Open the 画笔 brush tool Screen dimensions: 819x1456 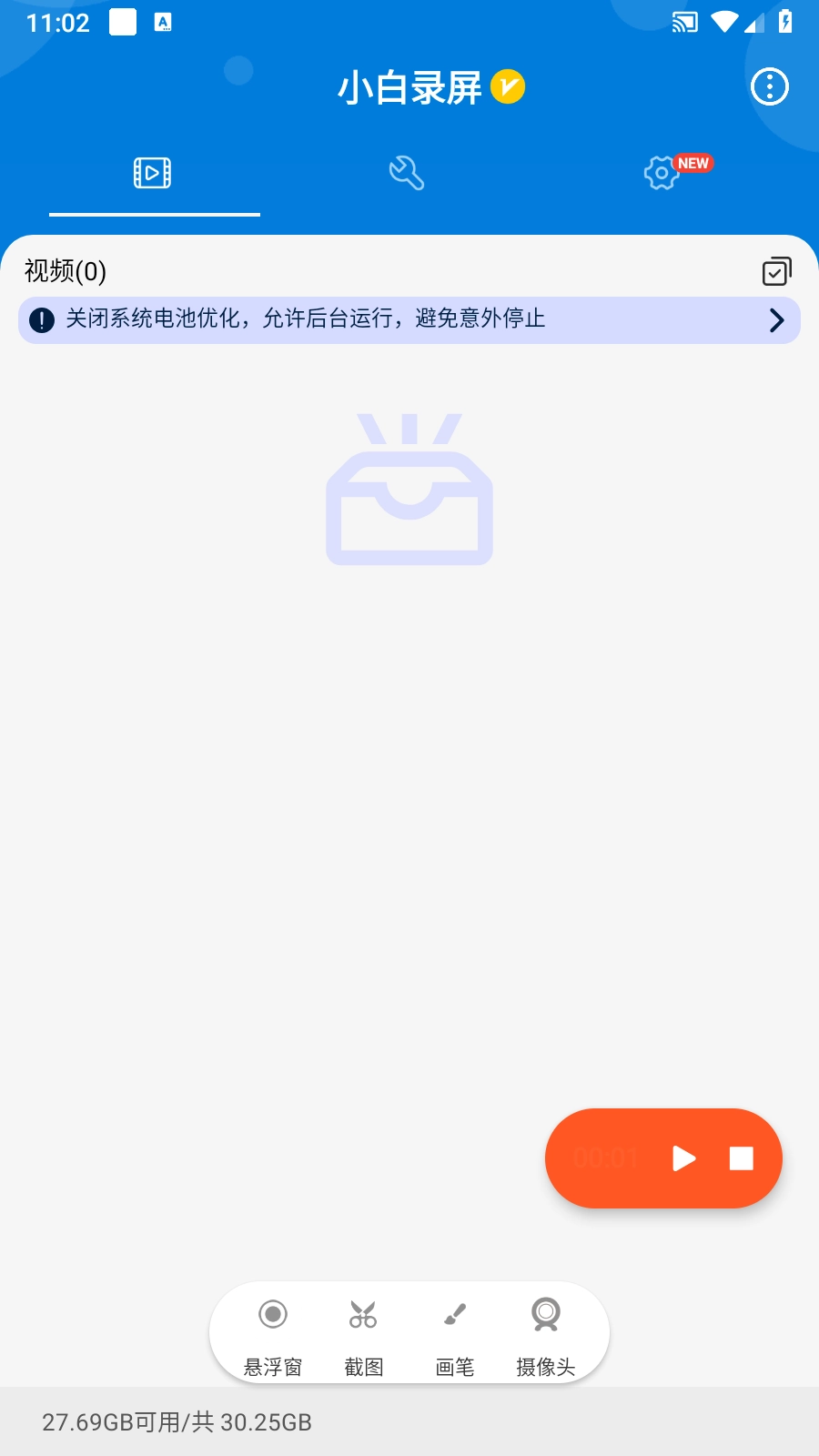pos(453,1333)
